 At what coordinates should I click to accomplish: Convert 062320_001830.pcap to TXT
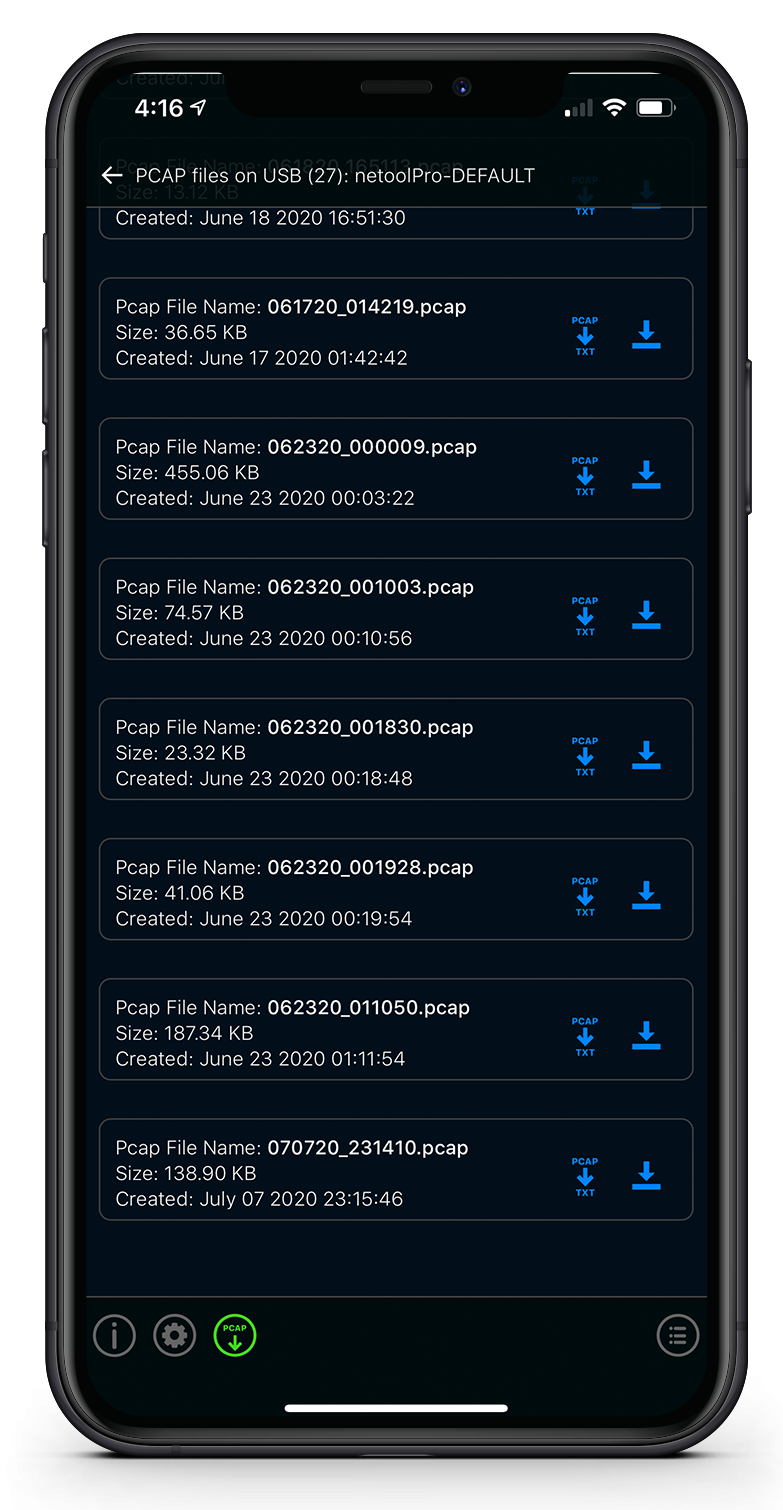pos(585,756)
